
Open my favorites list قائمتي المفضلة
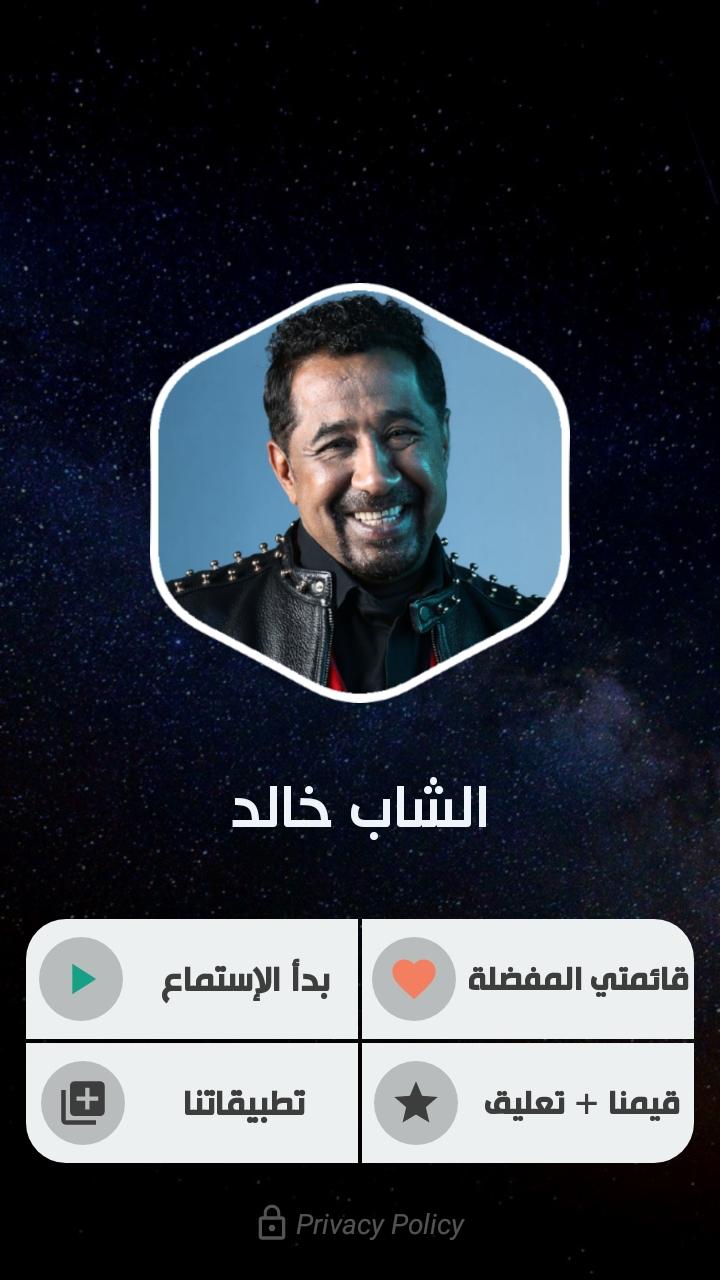(528, 979)
